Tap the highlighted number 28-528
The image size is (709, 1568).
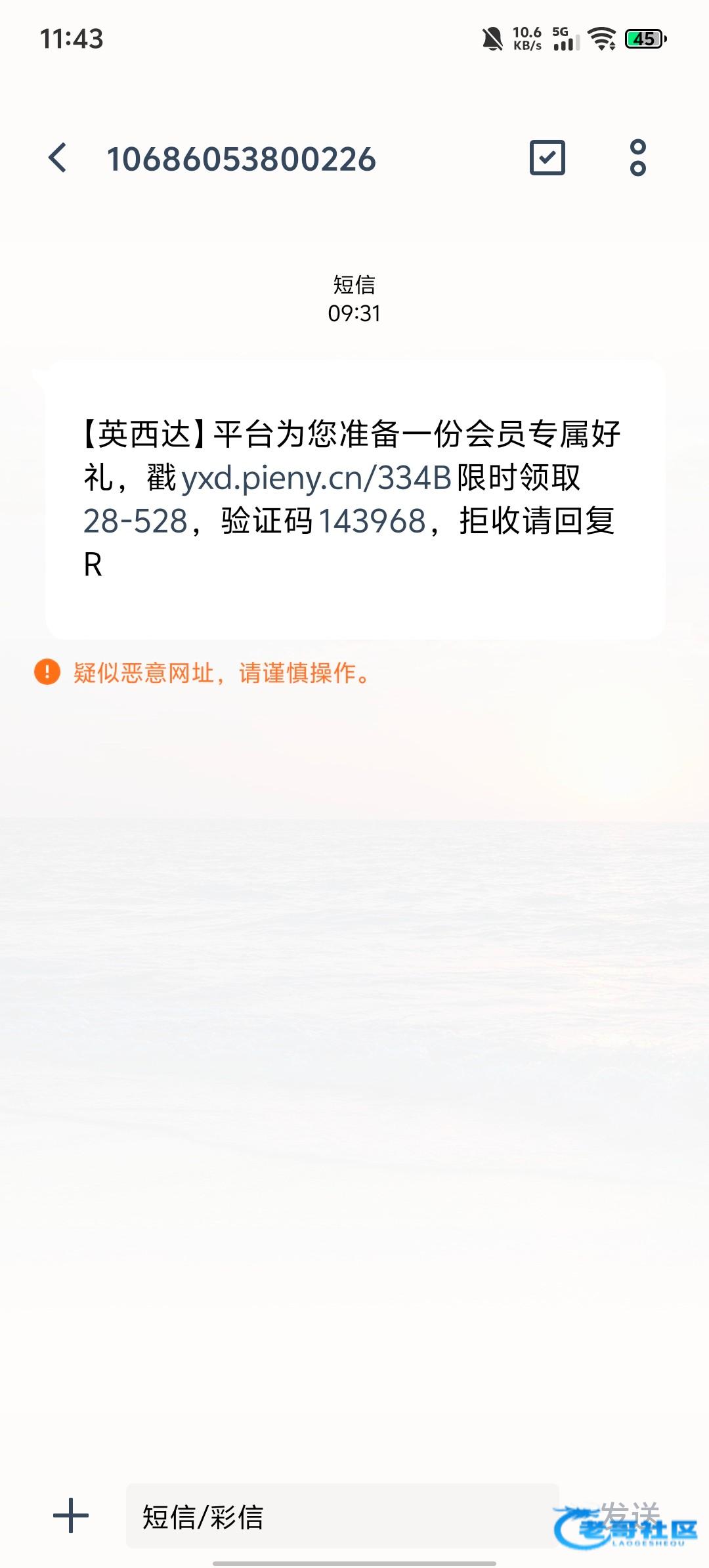click(136, 522)
